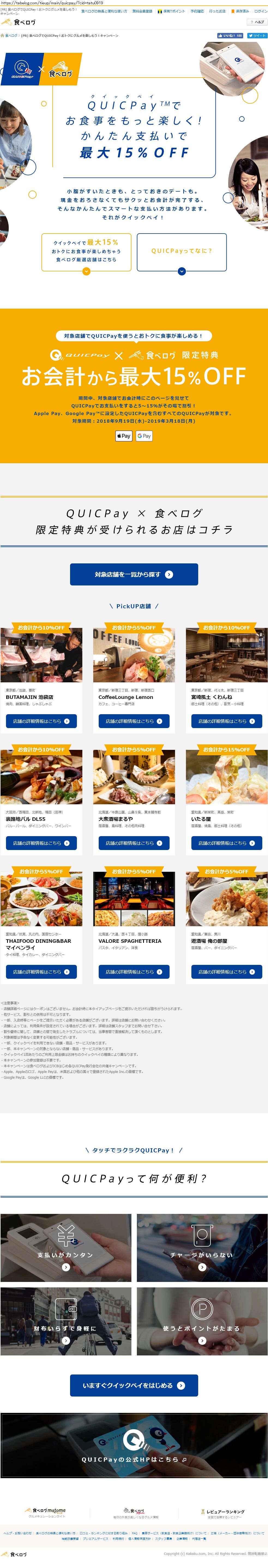This screenshot has height=1568, width=268.
Task: Open the CoffeeLounge Lemon details button
Action: point(134,721)
